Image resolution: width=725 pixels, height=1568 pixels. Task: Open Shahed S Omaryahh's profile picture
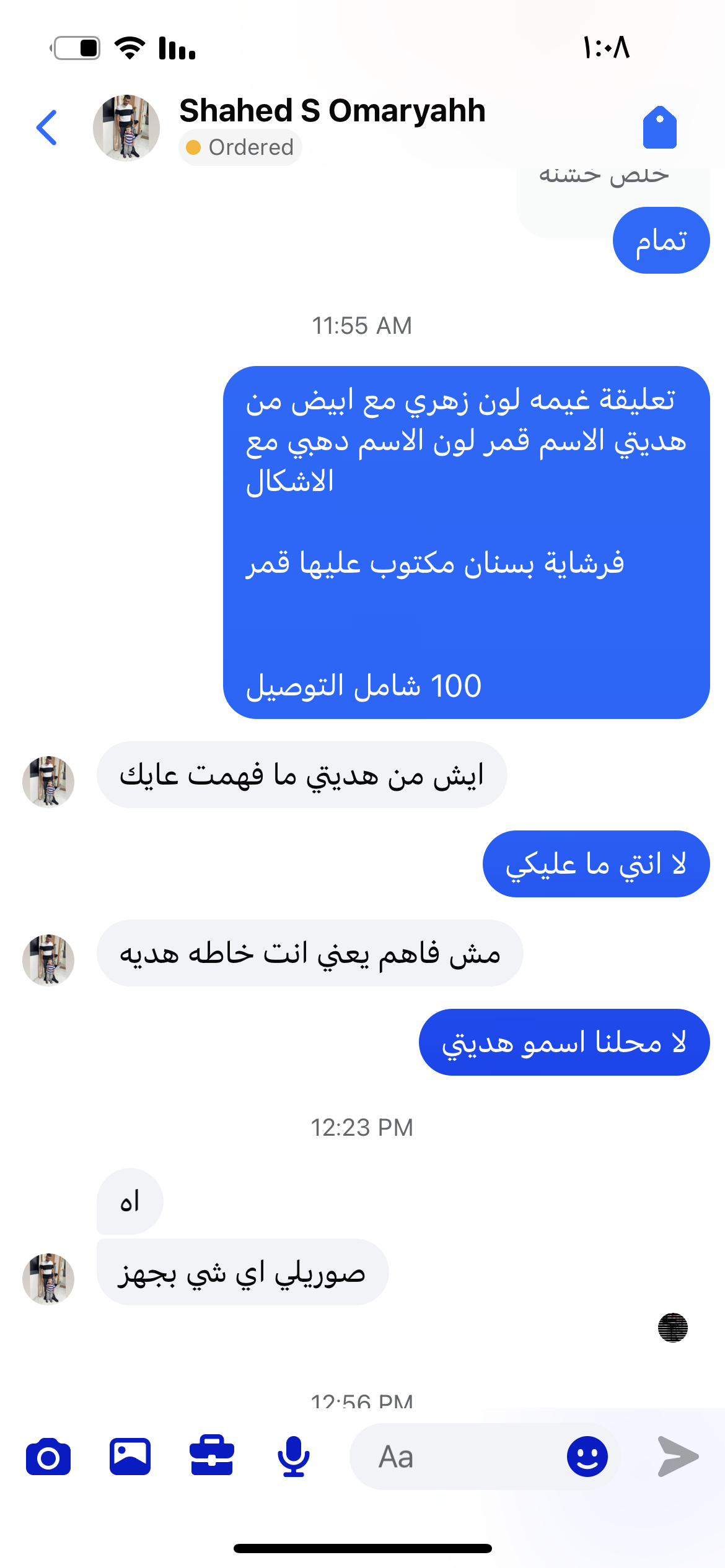(126, 128)
